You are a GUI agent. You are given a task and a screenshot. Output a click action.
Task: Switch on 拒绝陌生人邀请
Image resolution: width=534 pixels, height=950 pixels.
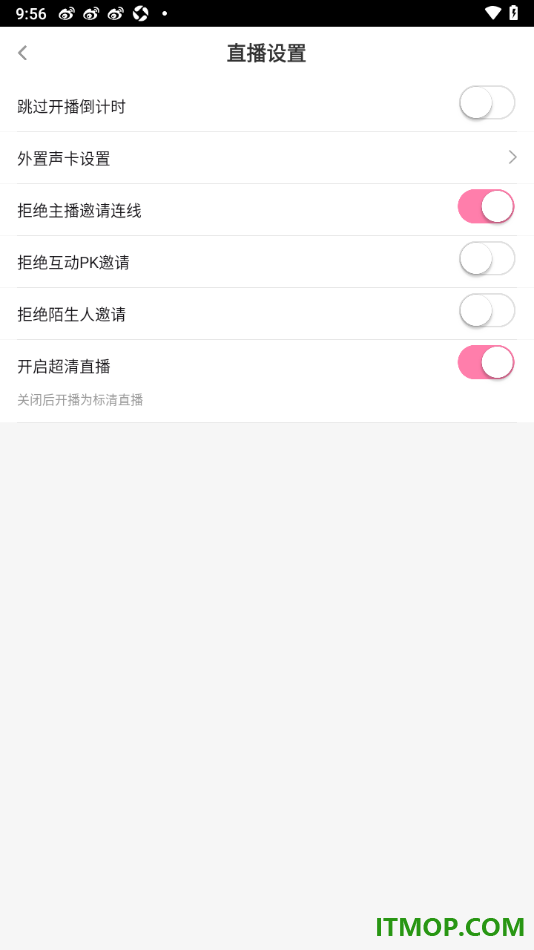tap(487, 311)
